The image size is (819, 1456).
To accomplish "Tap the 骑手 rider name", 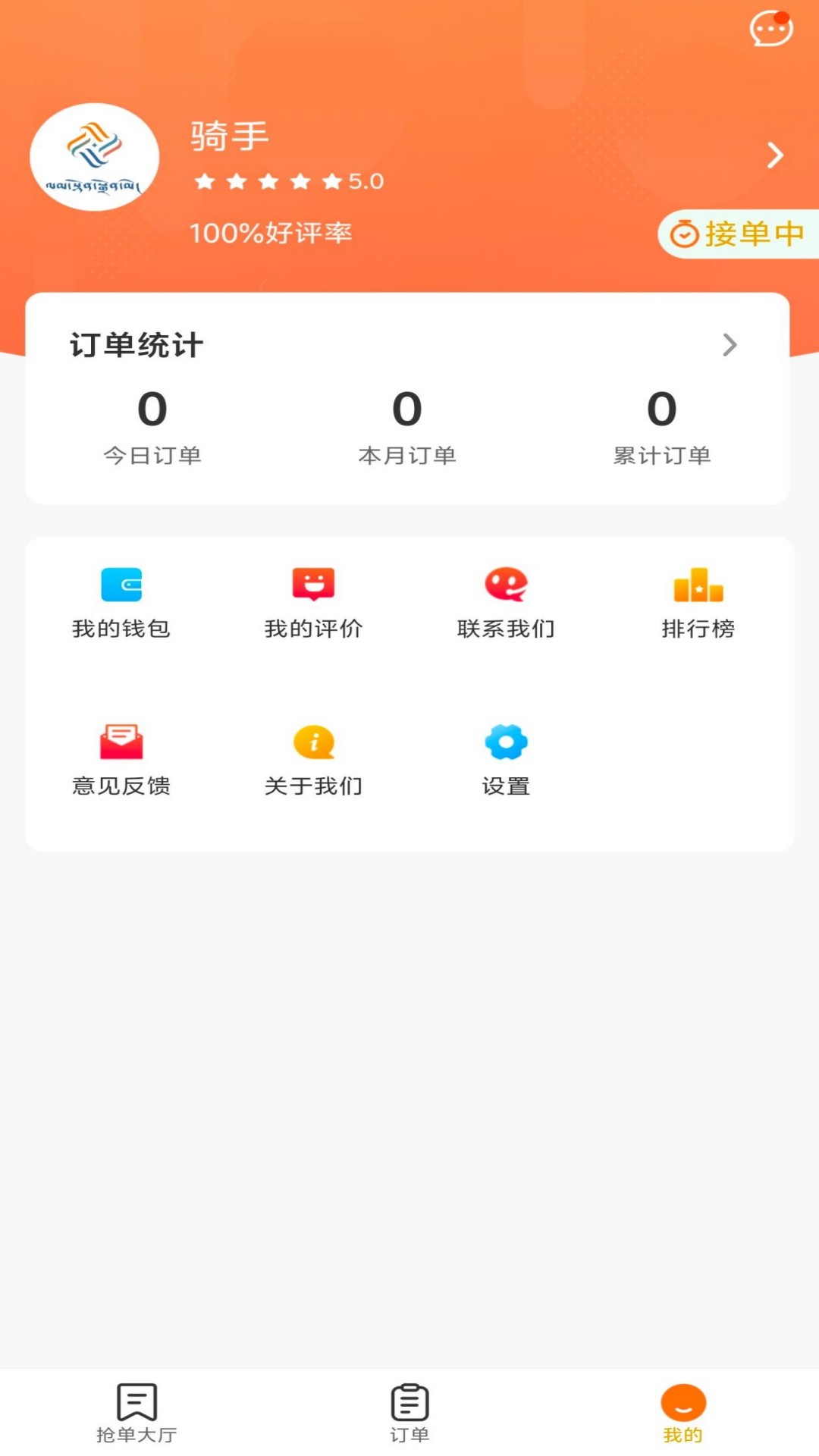I will click(x=227, y=136).
